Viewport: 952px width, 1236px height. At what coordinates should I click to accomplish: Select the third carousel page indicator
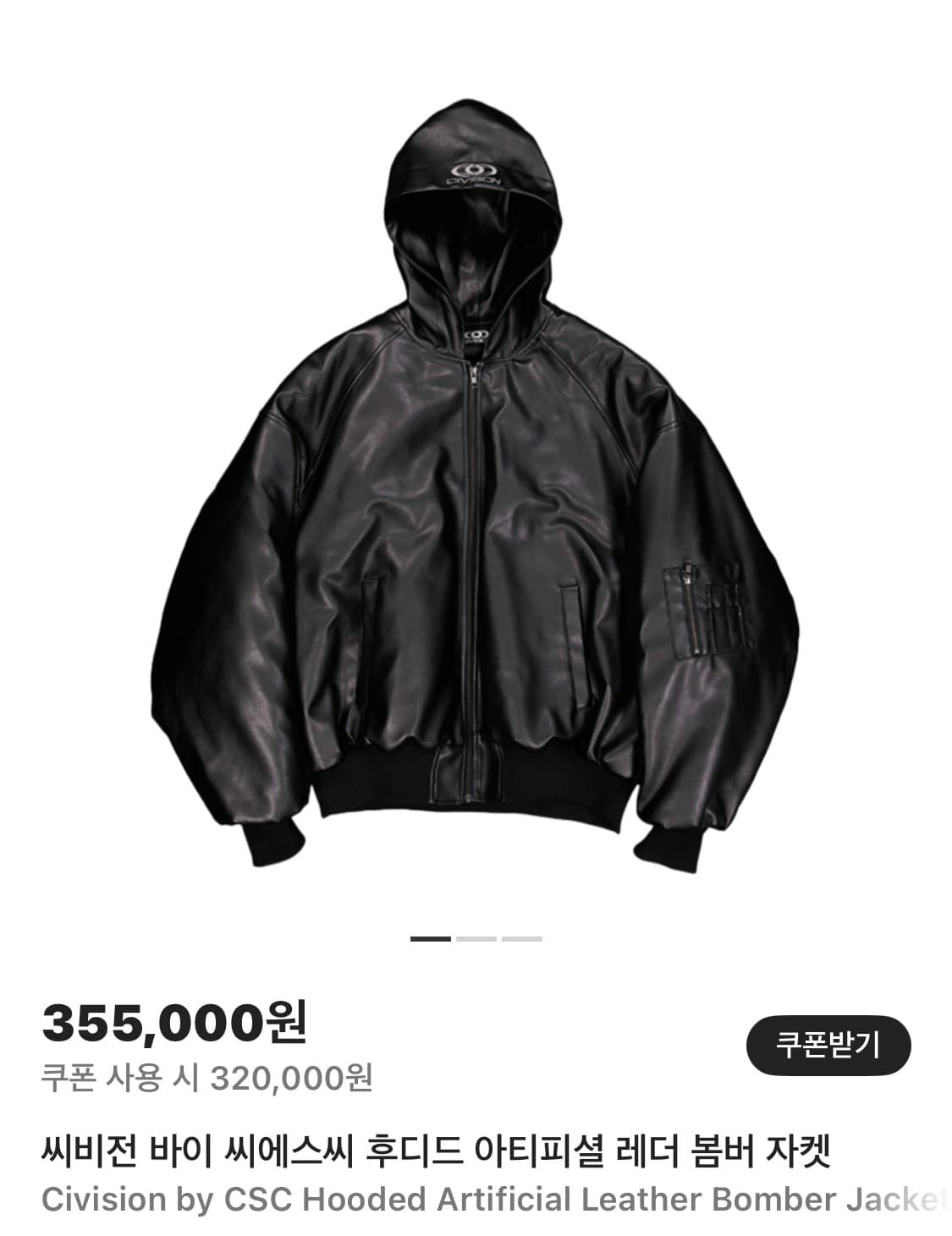click(x=524, y=939)
